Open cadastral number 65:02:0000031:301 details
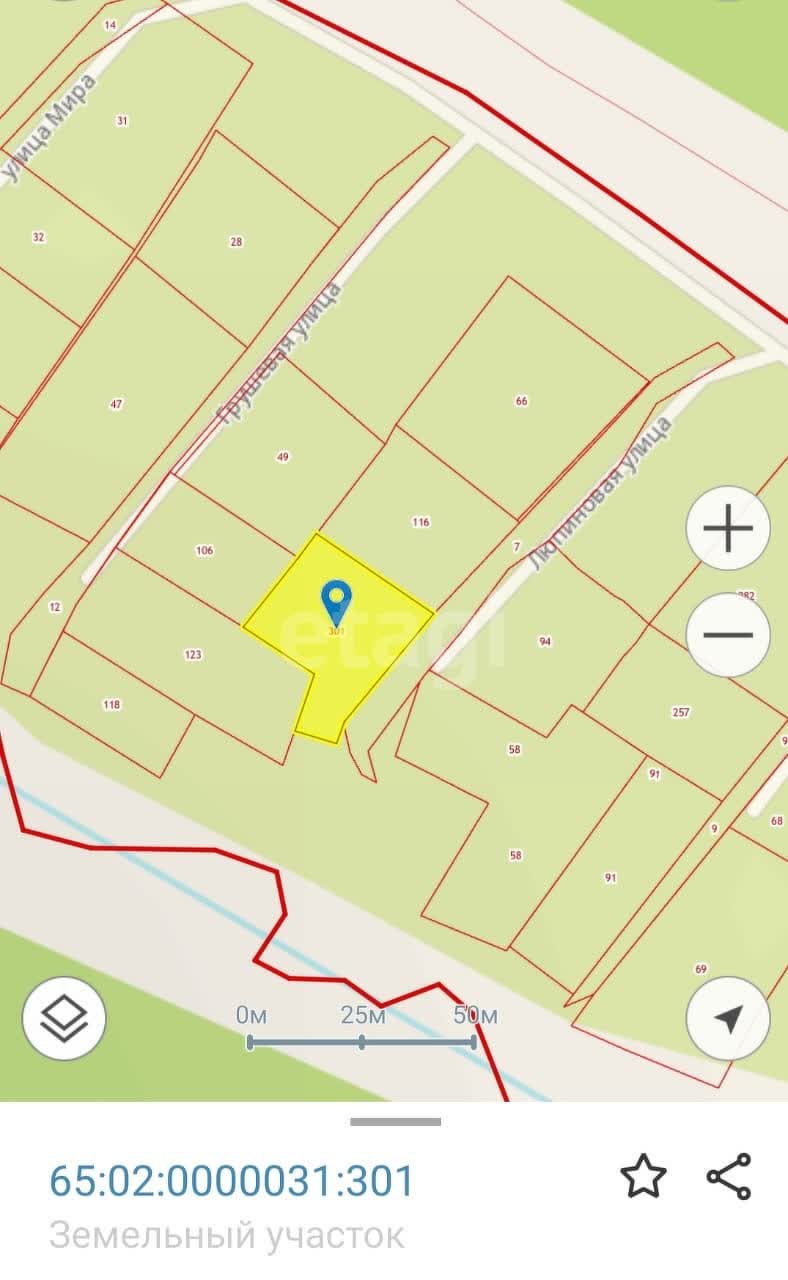 [232, 1182]
